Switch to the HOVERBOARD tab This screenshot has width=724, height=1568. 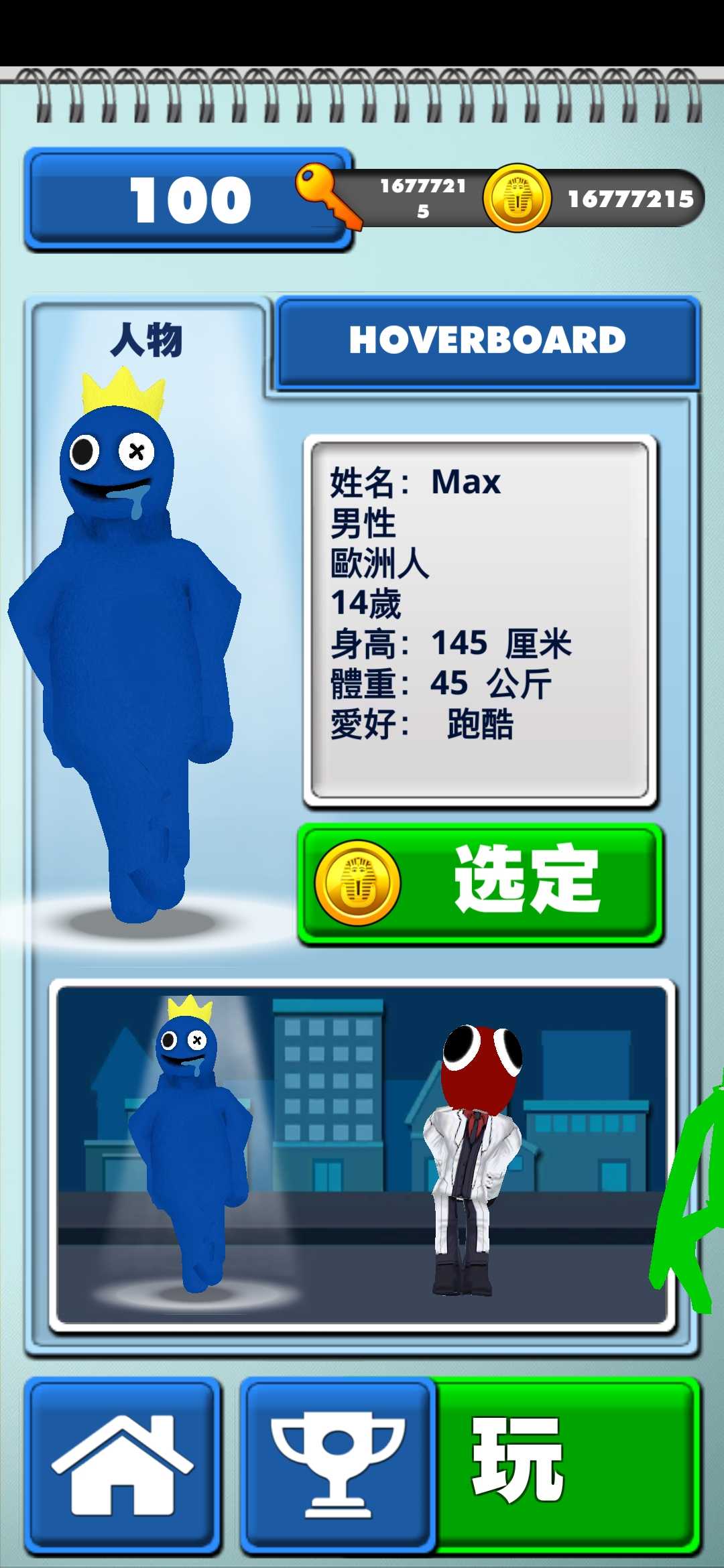pos(487,340)
